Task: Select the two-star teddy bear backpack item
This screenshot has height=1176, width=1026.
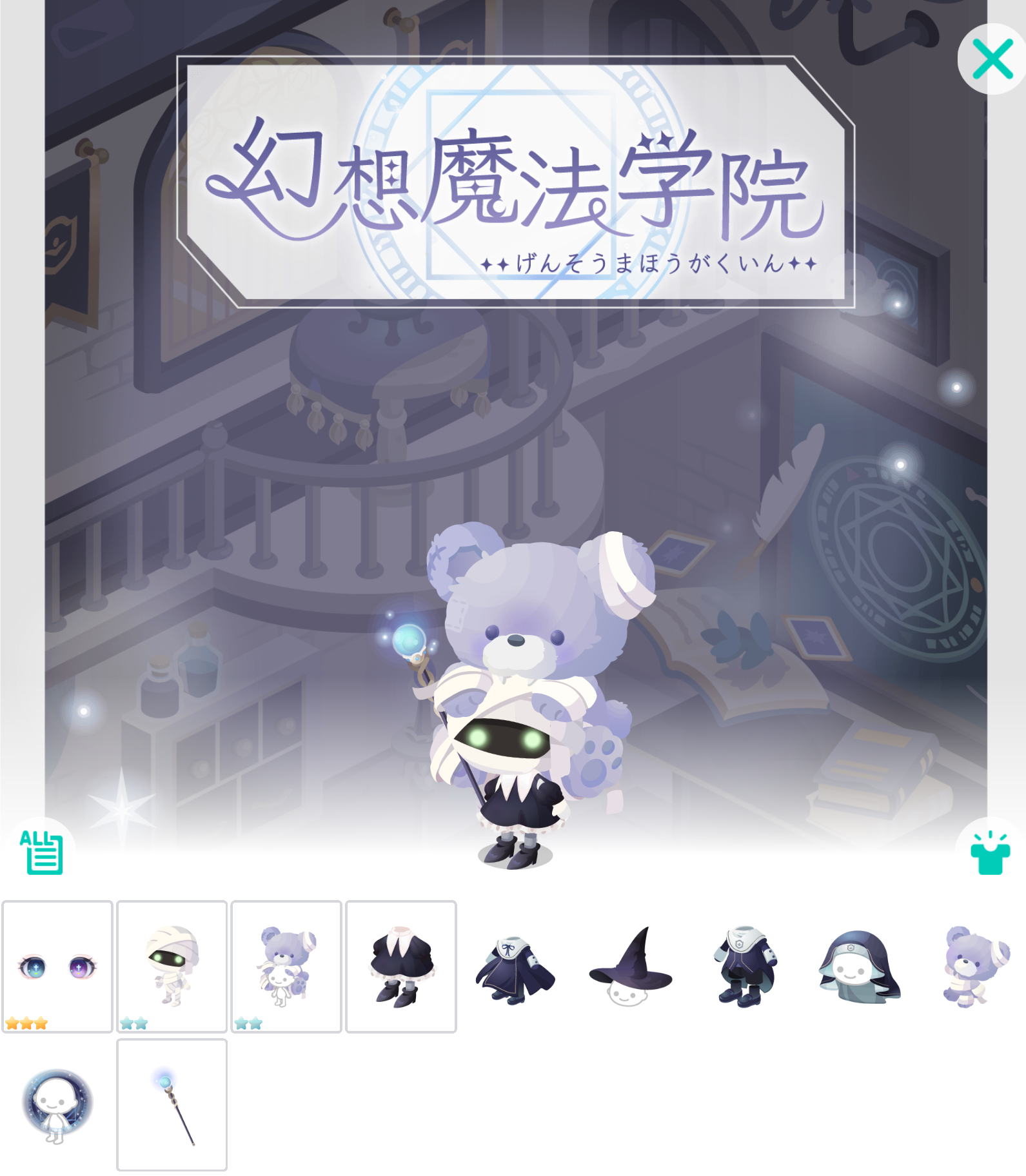Action: [286, 966]
